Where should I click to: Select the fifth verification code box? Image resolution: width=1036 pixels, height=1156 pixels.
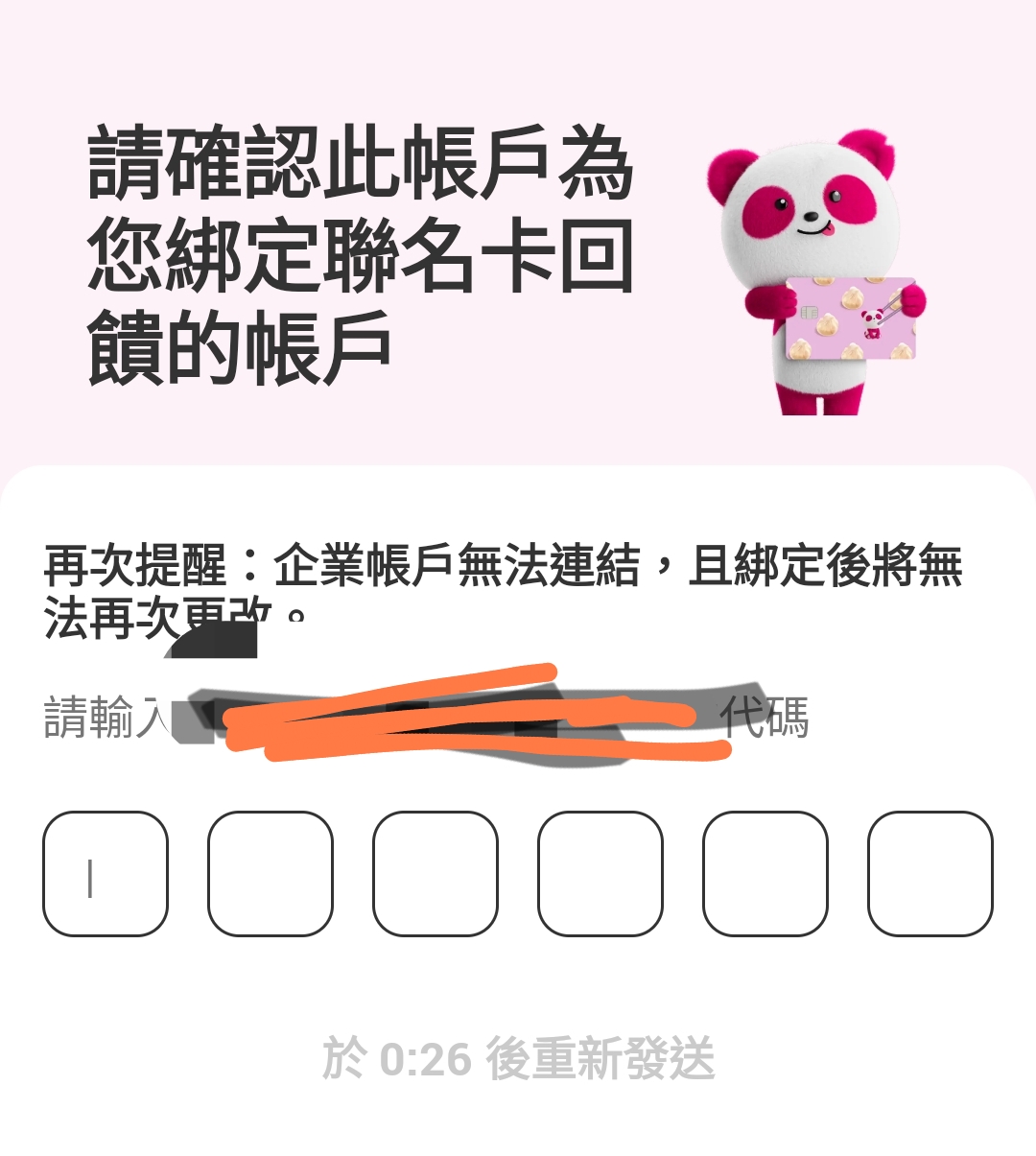point(765,874)
